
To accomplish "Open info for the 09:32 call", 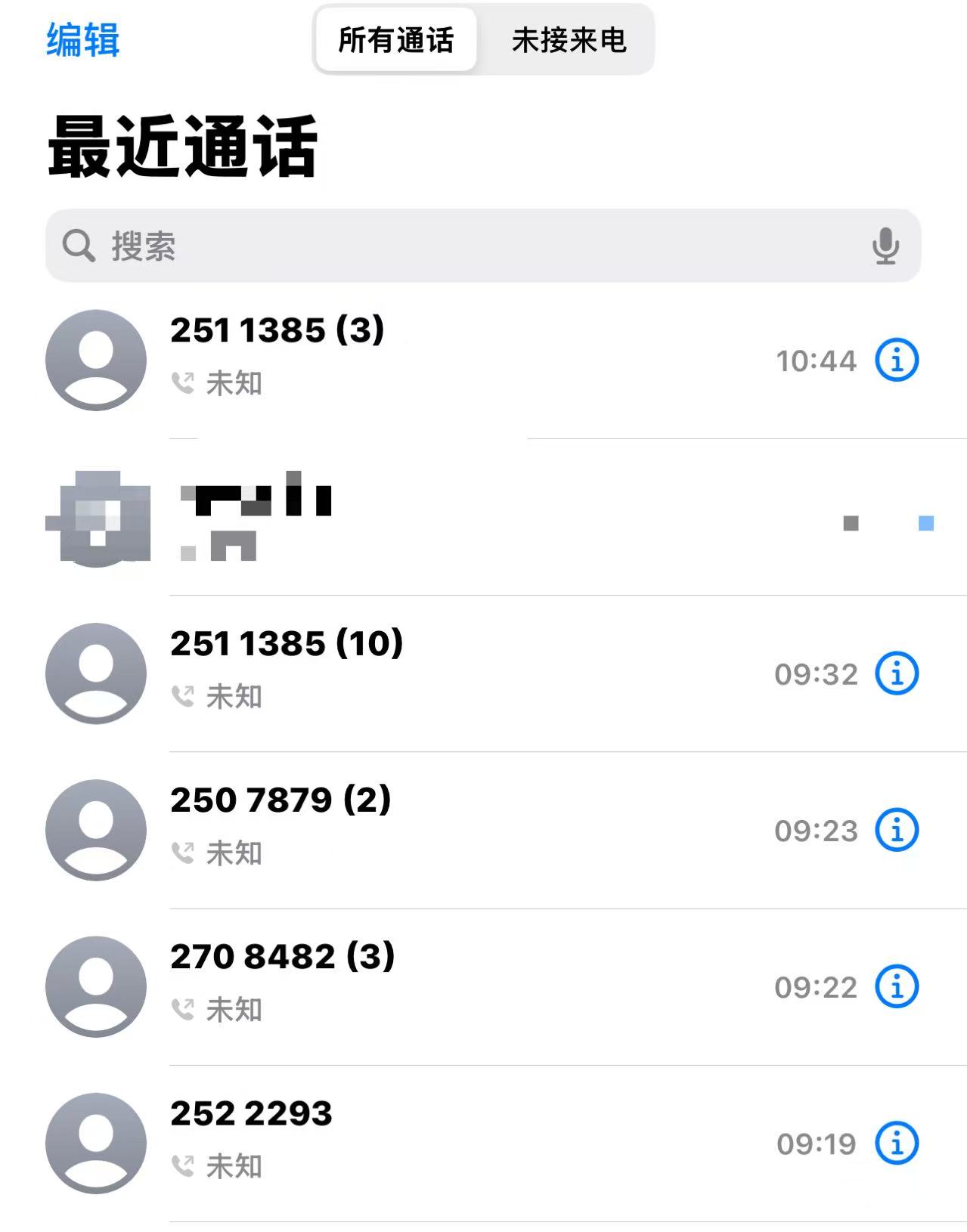I will pyautogui.click(x=897, y=673).
